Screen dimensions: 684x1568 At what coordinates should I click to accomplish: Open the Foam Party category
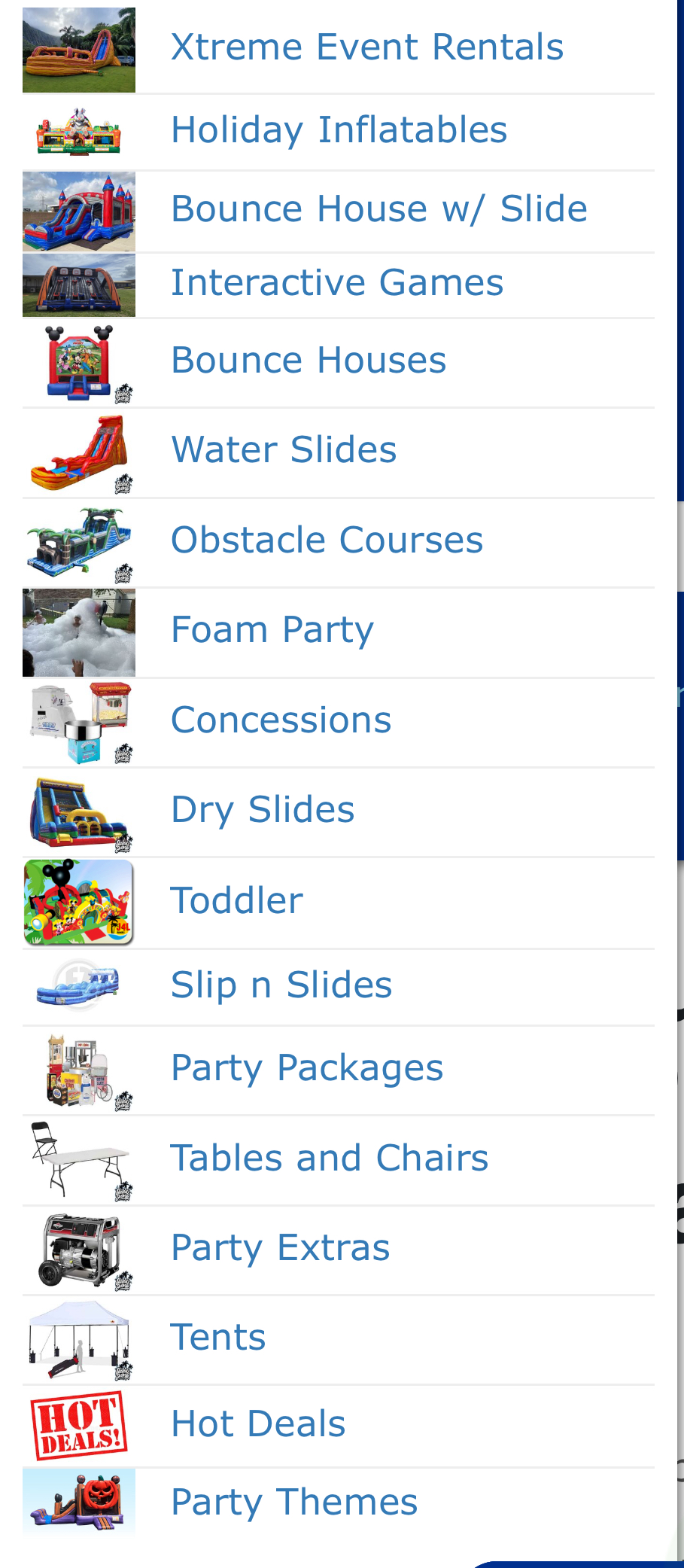(x=272, y=630)
